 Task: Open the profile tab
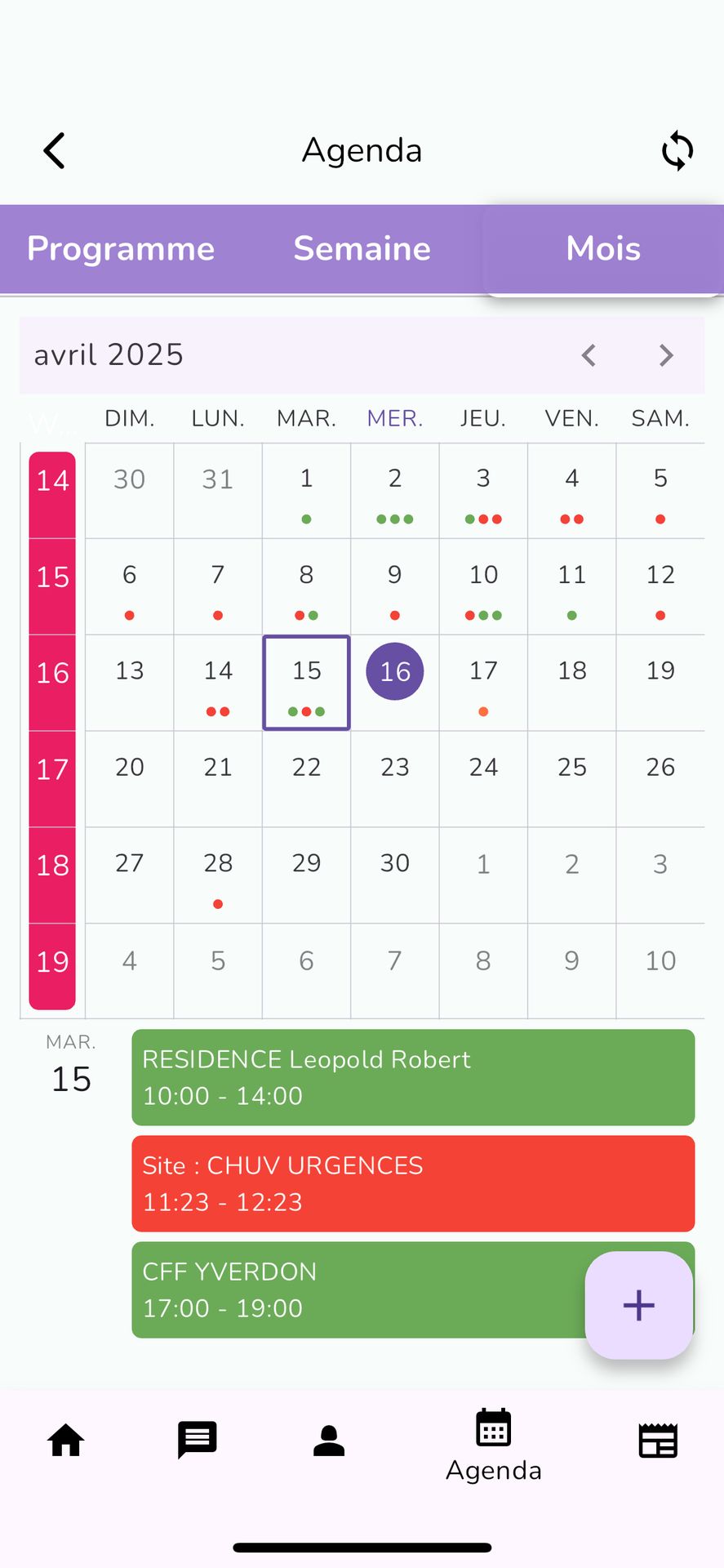329,1441
